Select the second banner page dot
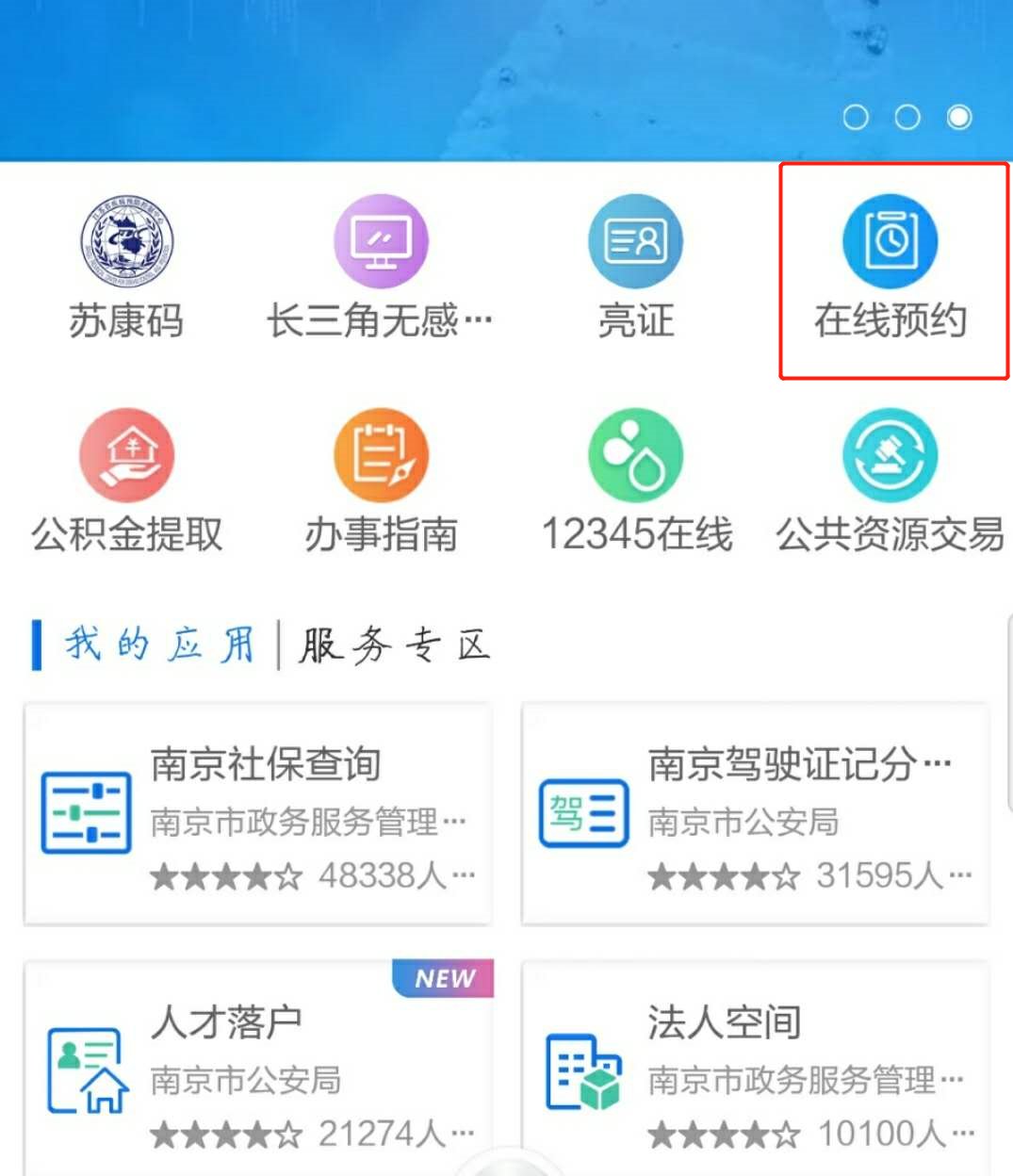Viewport: 1013px width, 1176px height. click(907, 117)
